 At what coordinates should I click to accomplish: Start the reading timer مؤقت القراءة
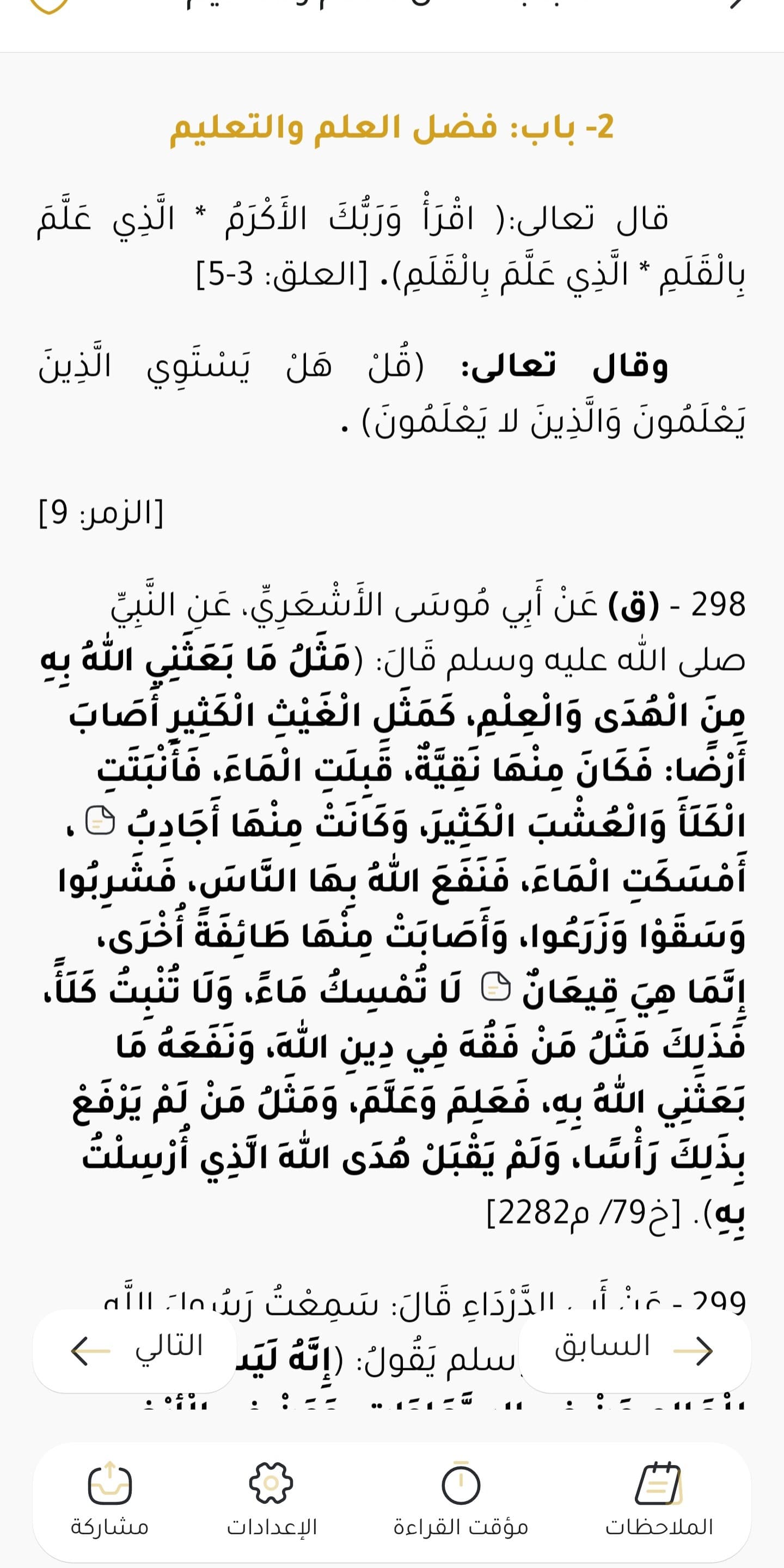pos(461,1499)
